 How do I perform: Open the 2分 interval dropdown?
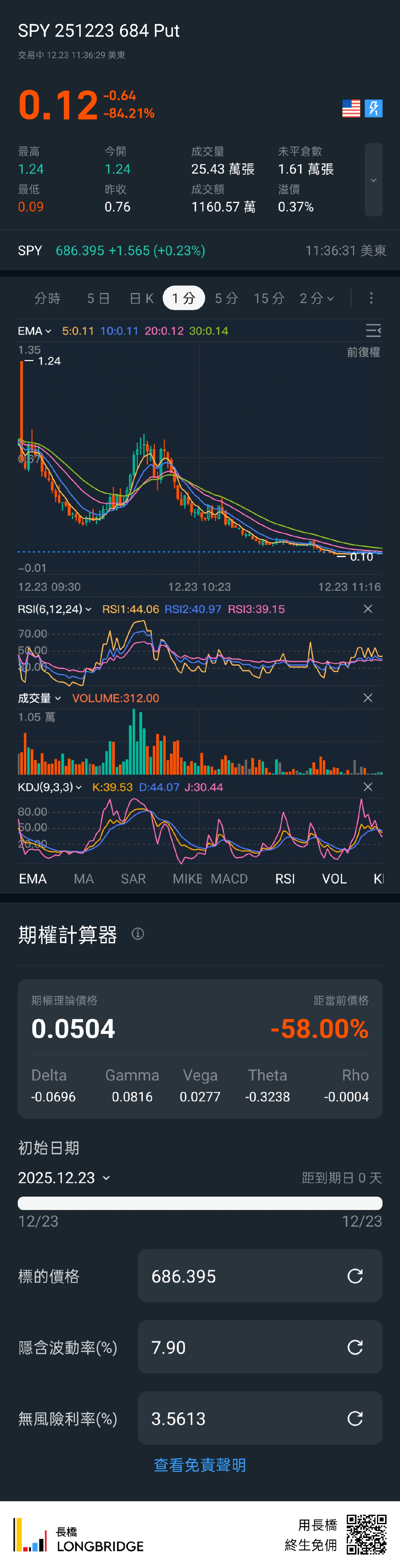(317, 298)
